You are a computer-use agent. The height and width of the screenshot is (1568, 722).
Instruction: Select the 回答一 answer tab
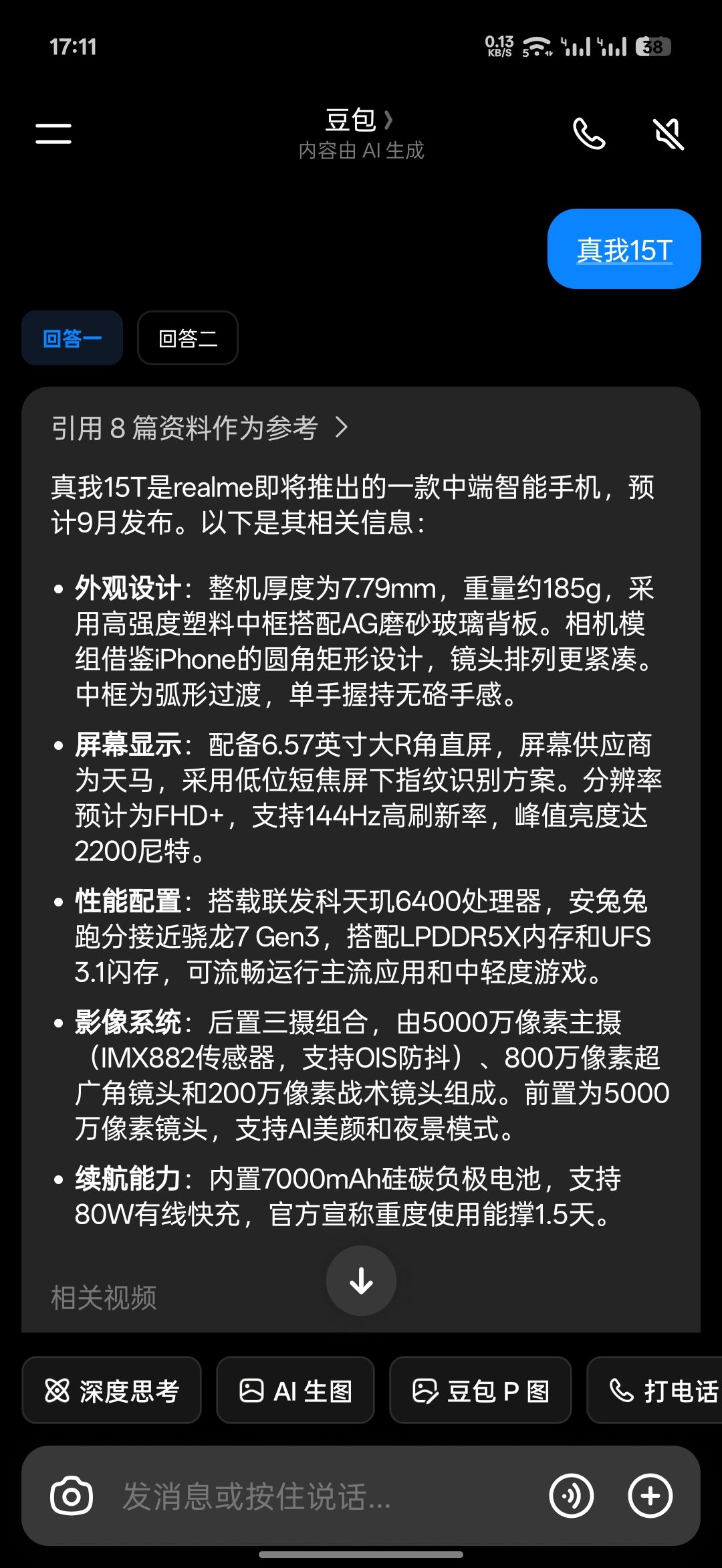tap(72, 338)
